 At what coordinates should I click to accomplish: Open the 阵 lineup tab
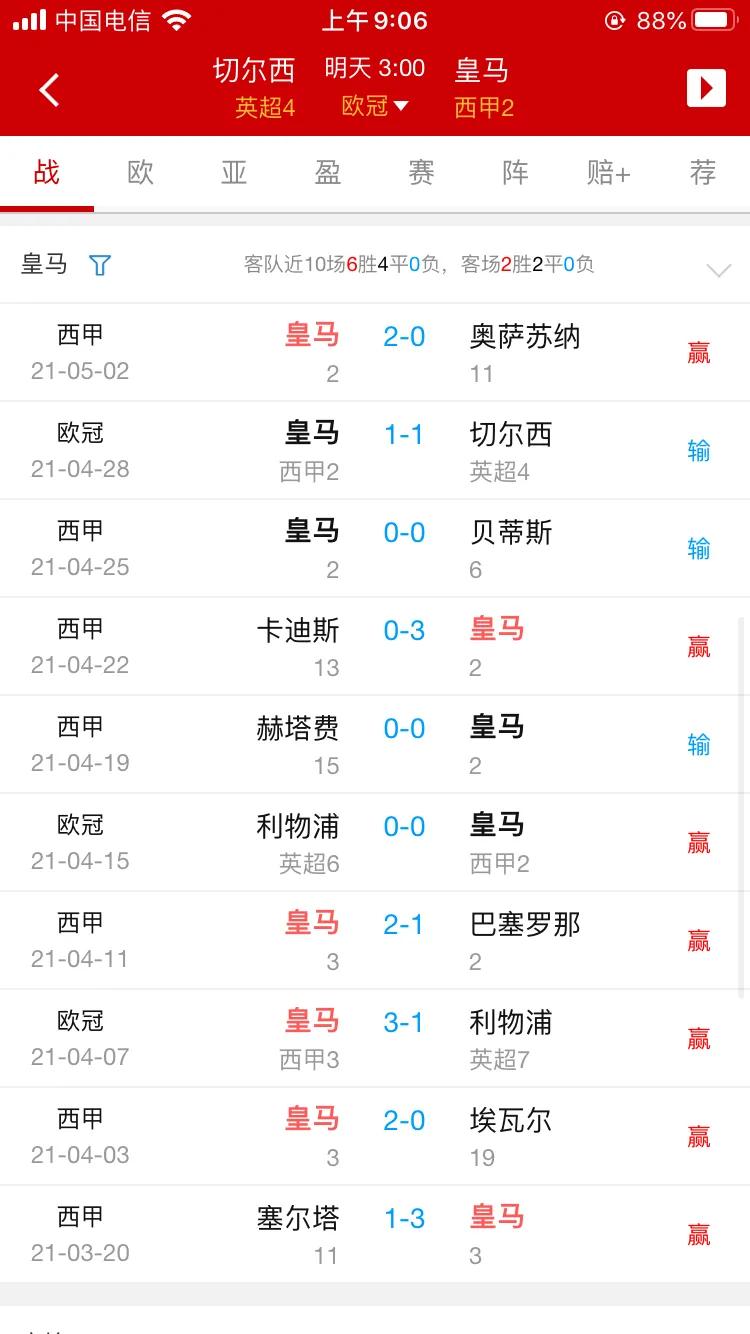click(515, 173)
